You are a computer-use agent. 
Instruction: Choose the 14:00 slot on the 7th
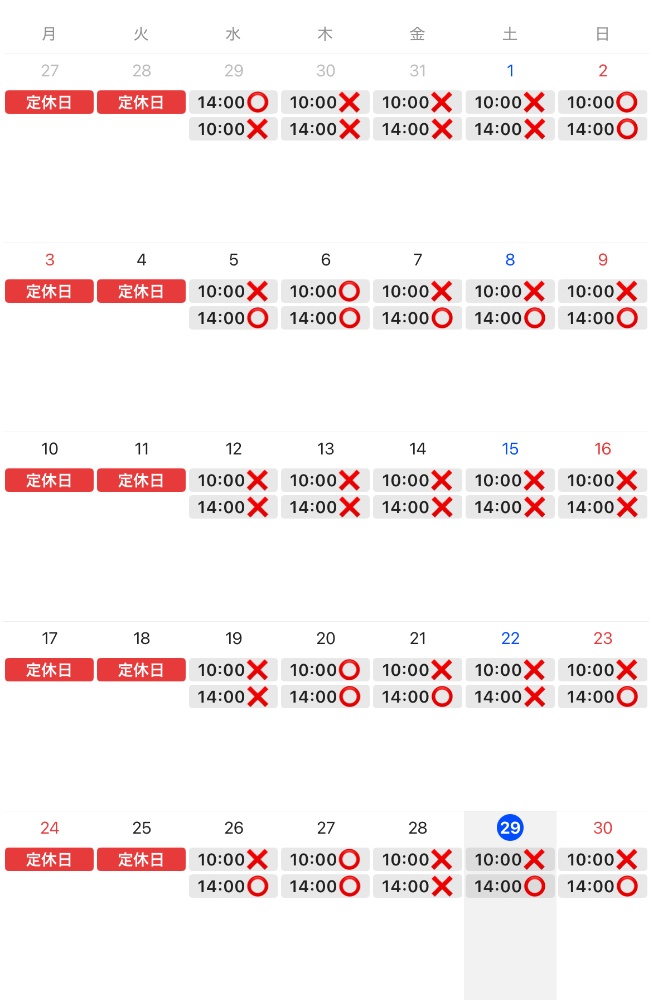point(417,318)
